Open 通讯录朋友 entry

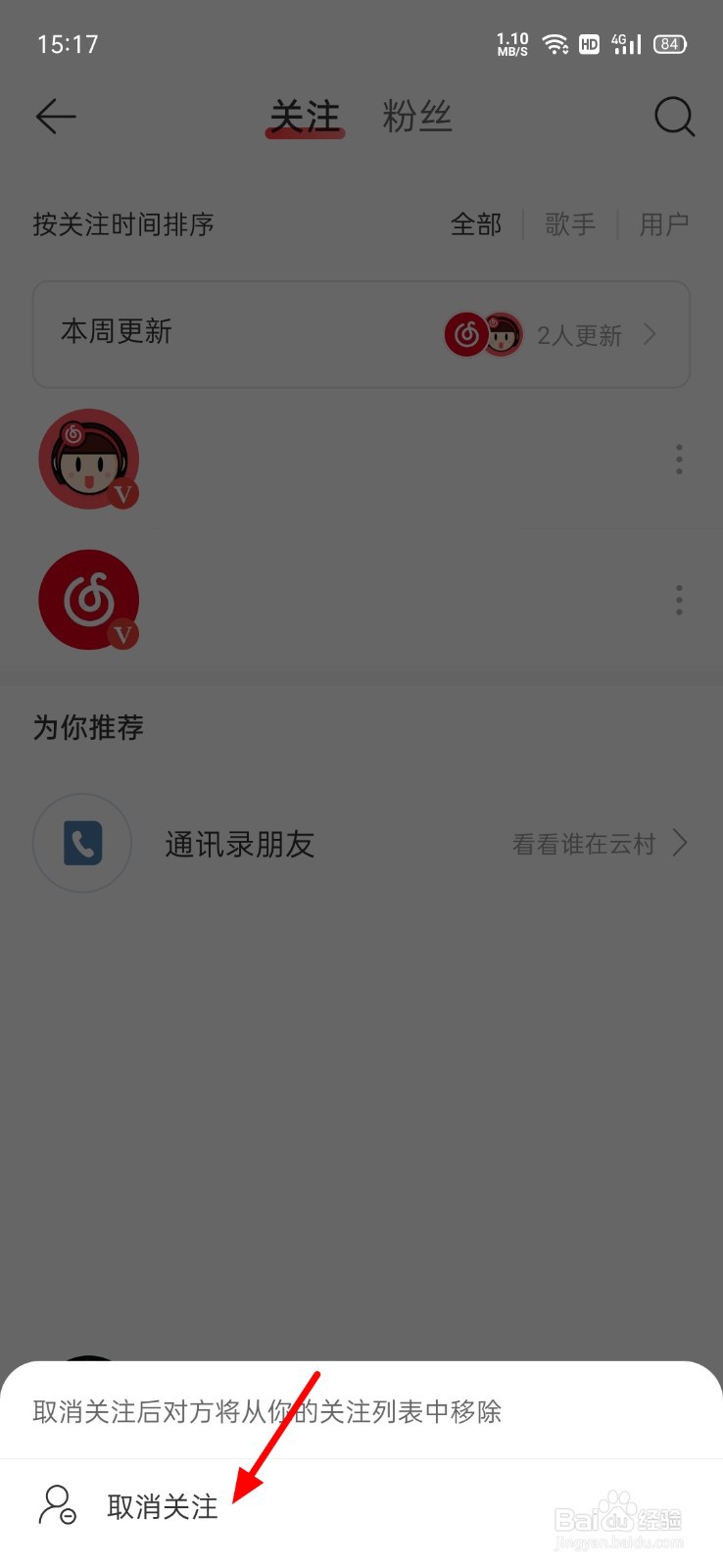click(239, 844)
